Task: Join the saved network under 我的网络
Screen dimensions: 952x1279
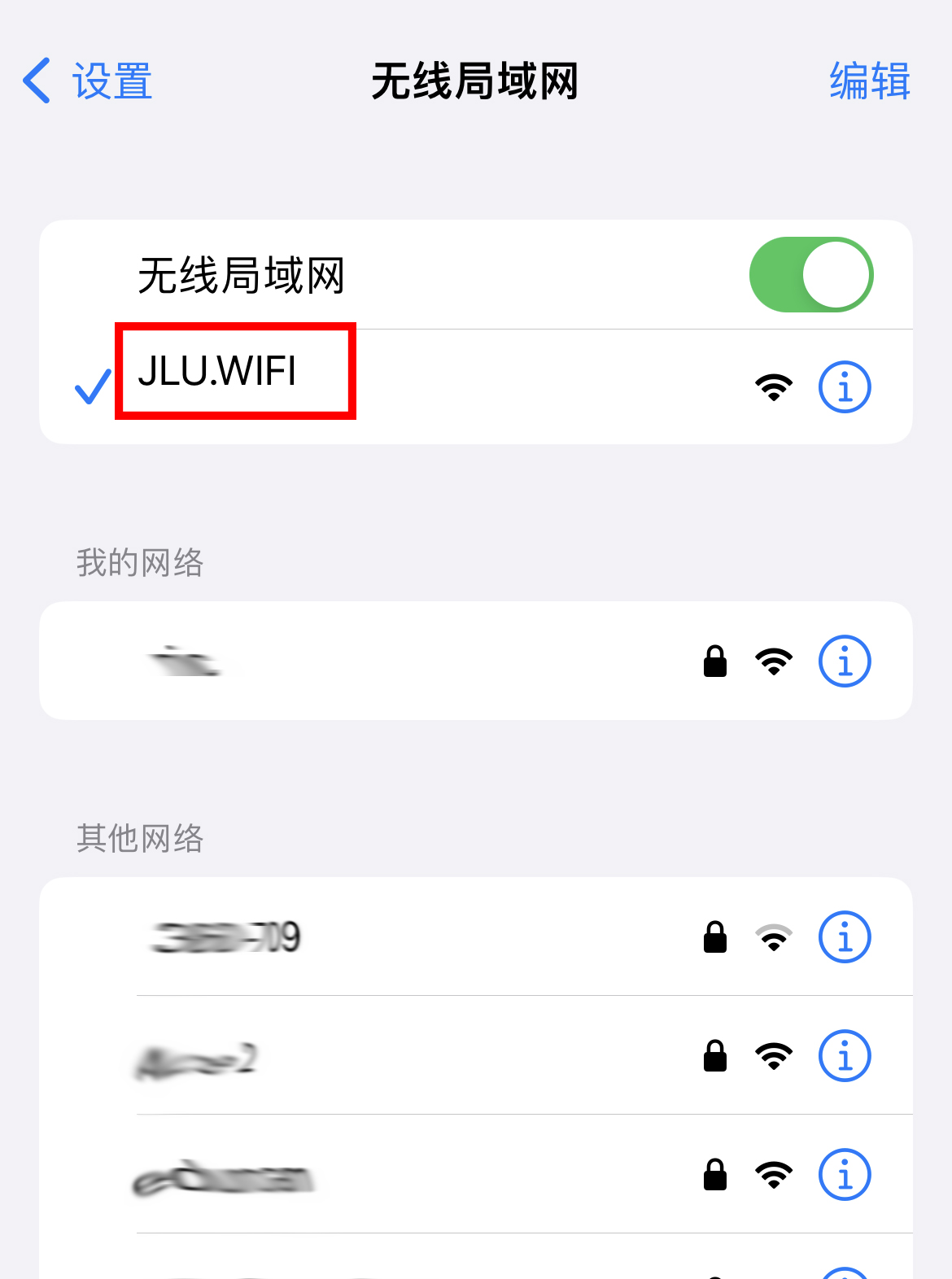Action: (x=366, y=661)
